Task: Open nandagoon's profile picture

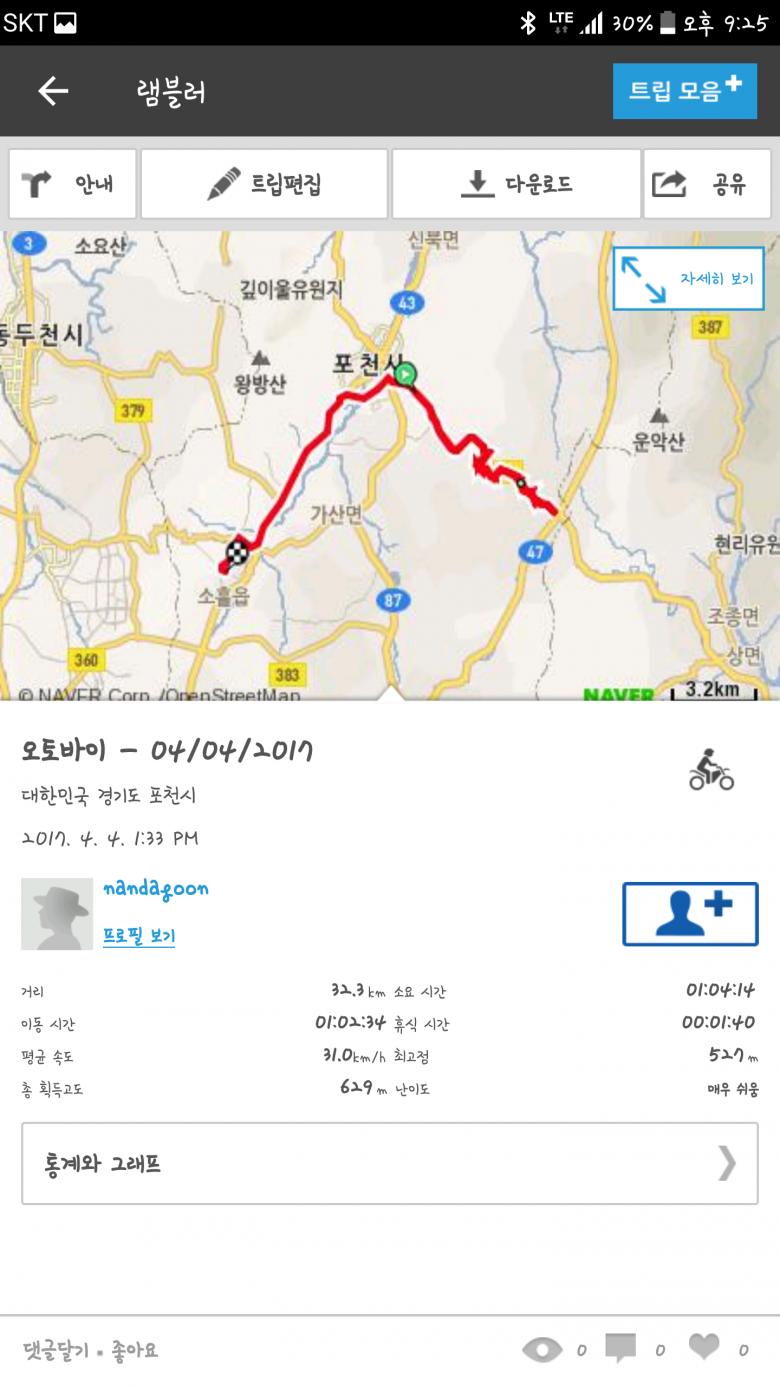Action: tap(57, 914)
